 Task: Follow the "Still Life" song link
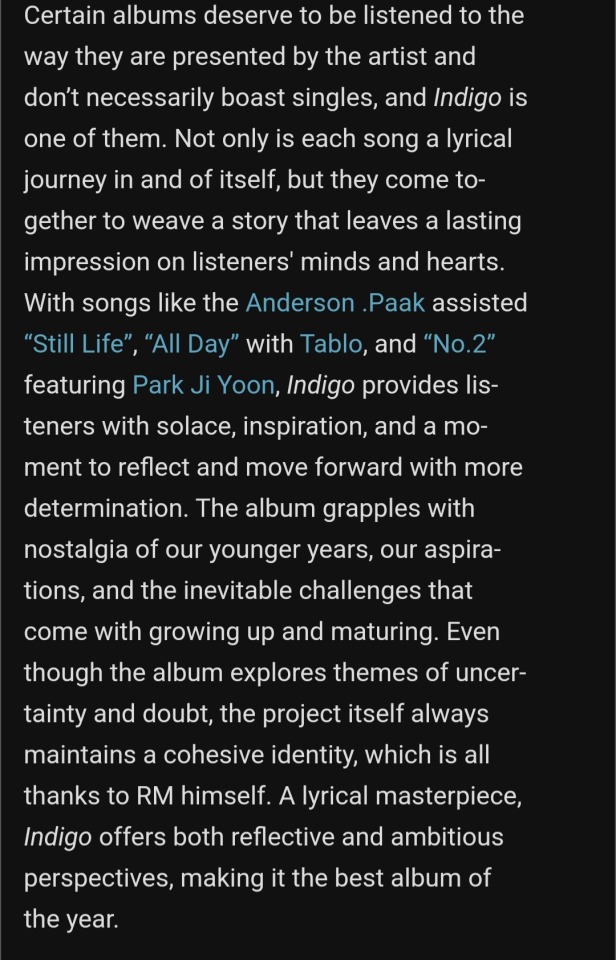(80, 344)
